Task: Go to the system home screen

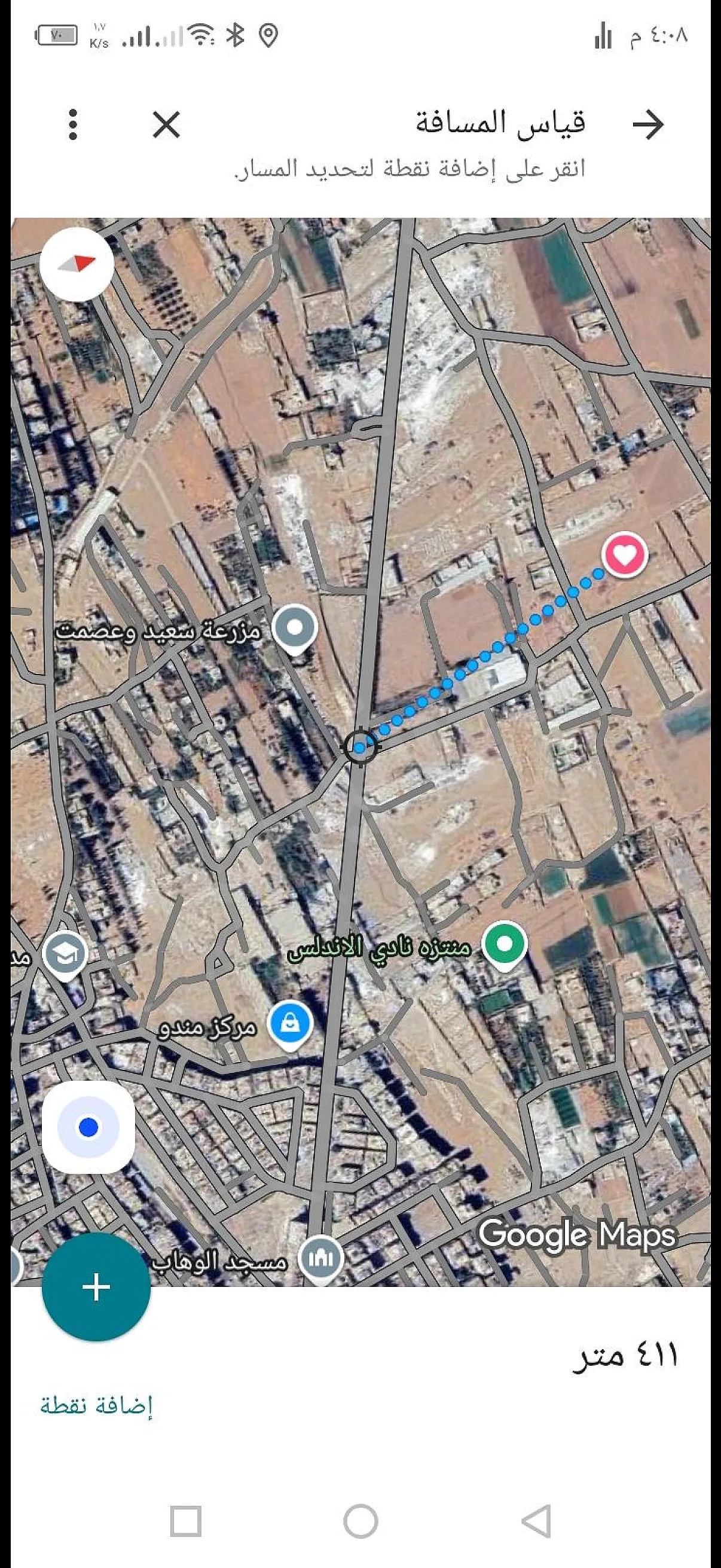Action: [360, 1522]
